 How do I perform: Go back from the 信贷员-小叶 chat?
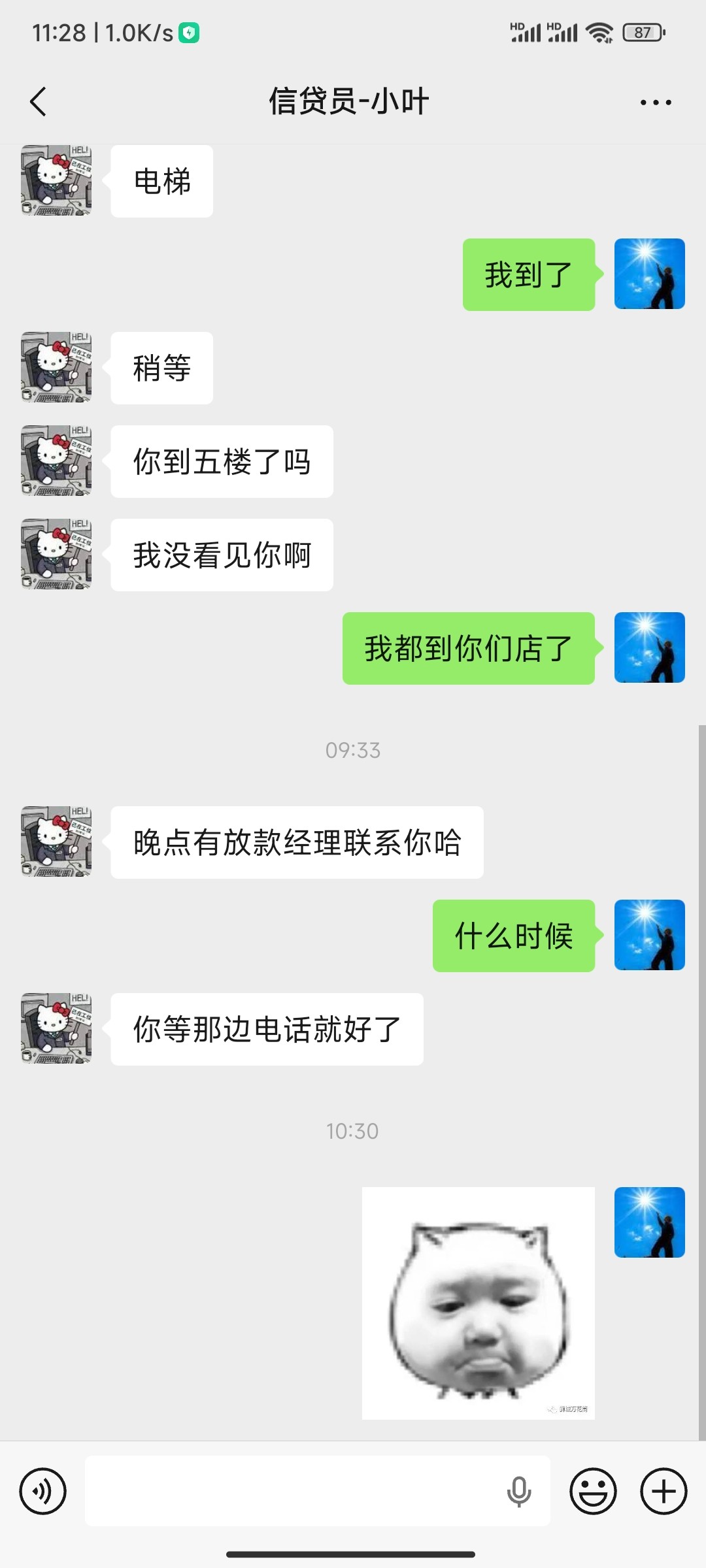click(38, 102)
